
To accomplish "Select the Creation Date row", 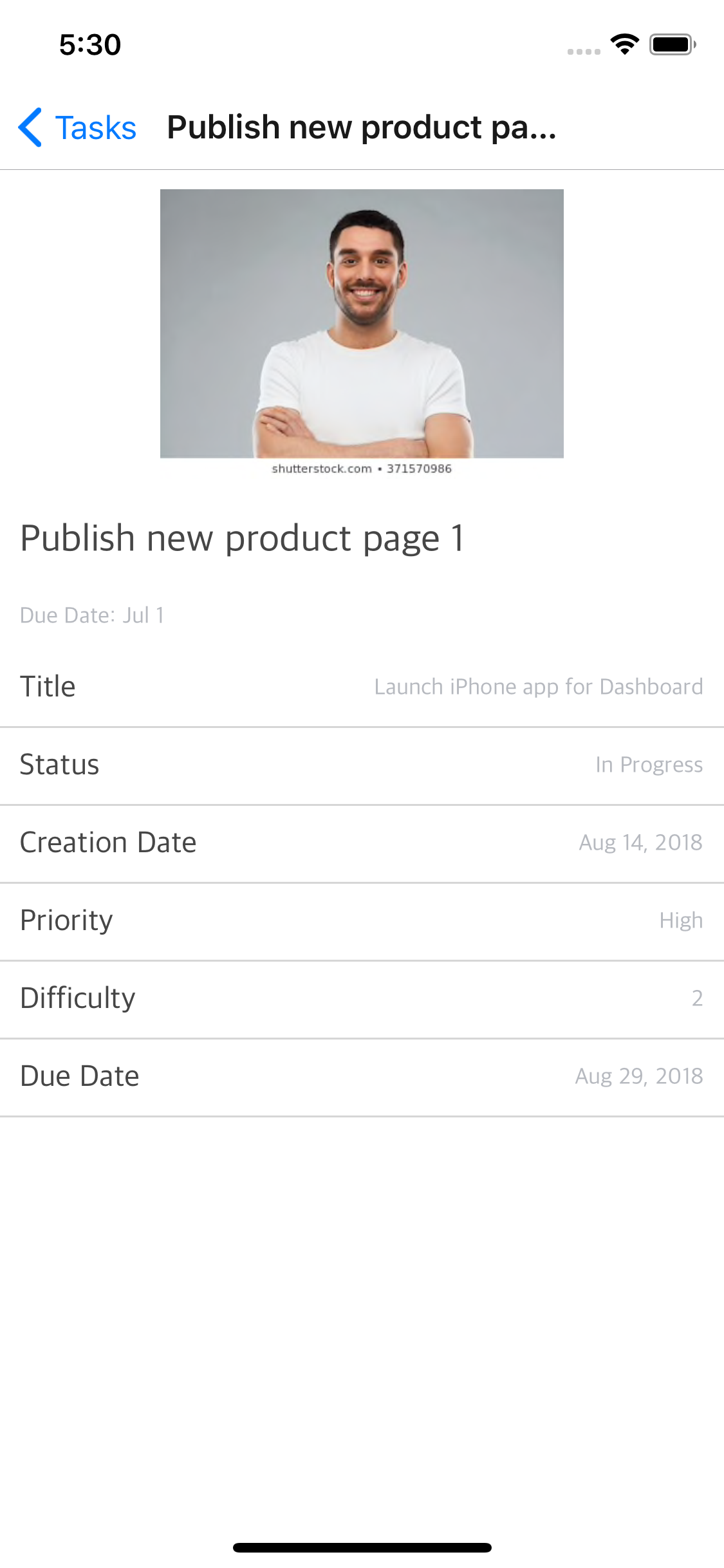I will [108, 843].
